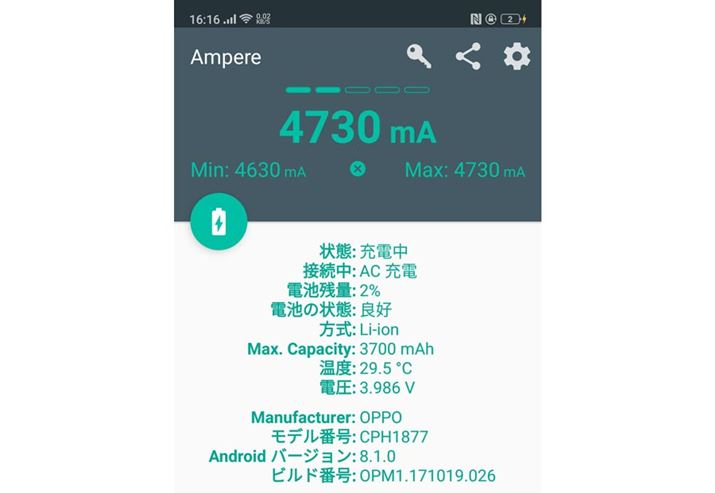Open the settings gear
This screenshot has height=493, width=715.
point(516,57)
